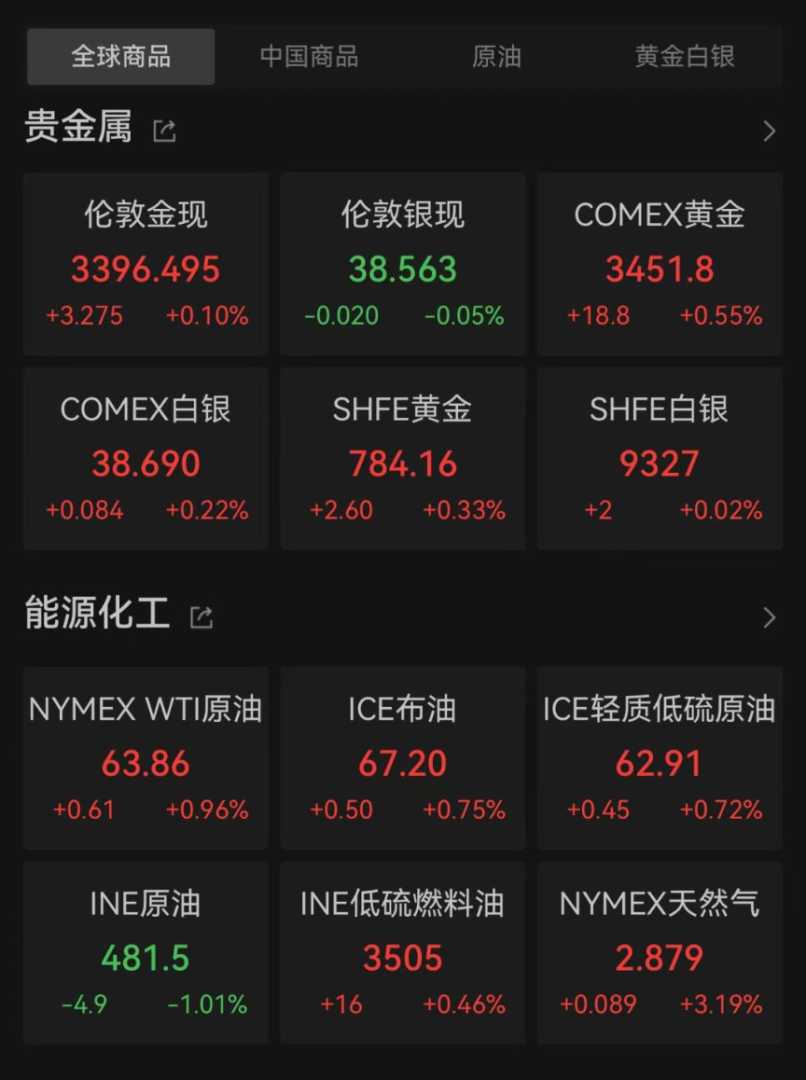Select the 全球商品 tab
The image size is (806, 1080).
click(x=121, y=56)
